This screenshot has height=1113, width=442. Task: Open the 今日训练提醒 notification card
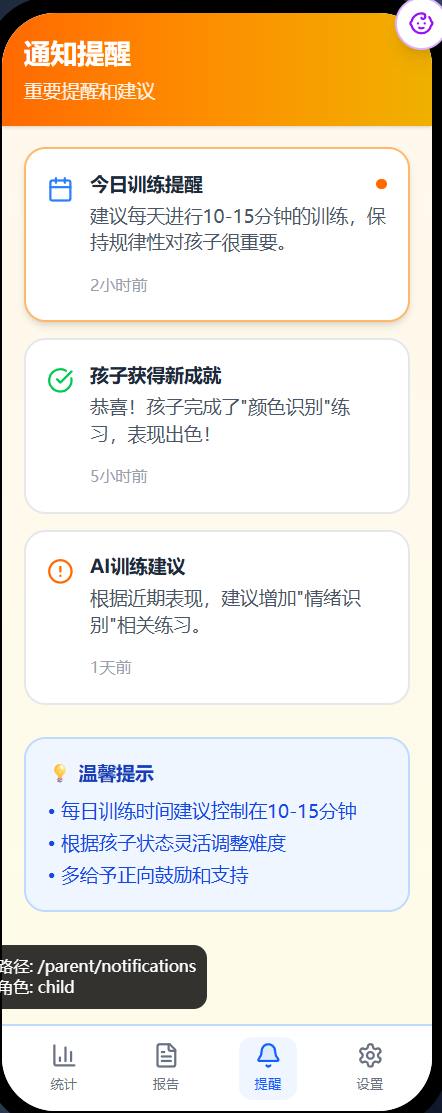click(217, 234)
